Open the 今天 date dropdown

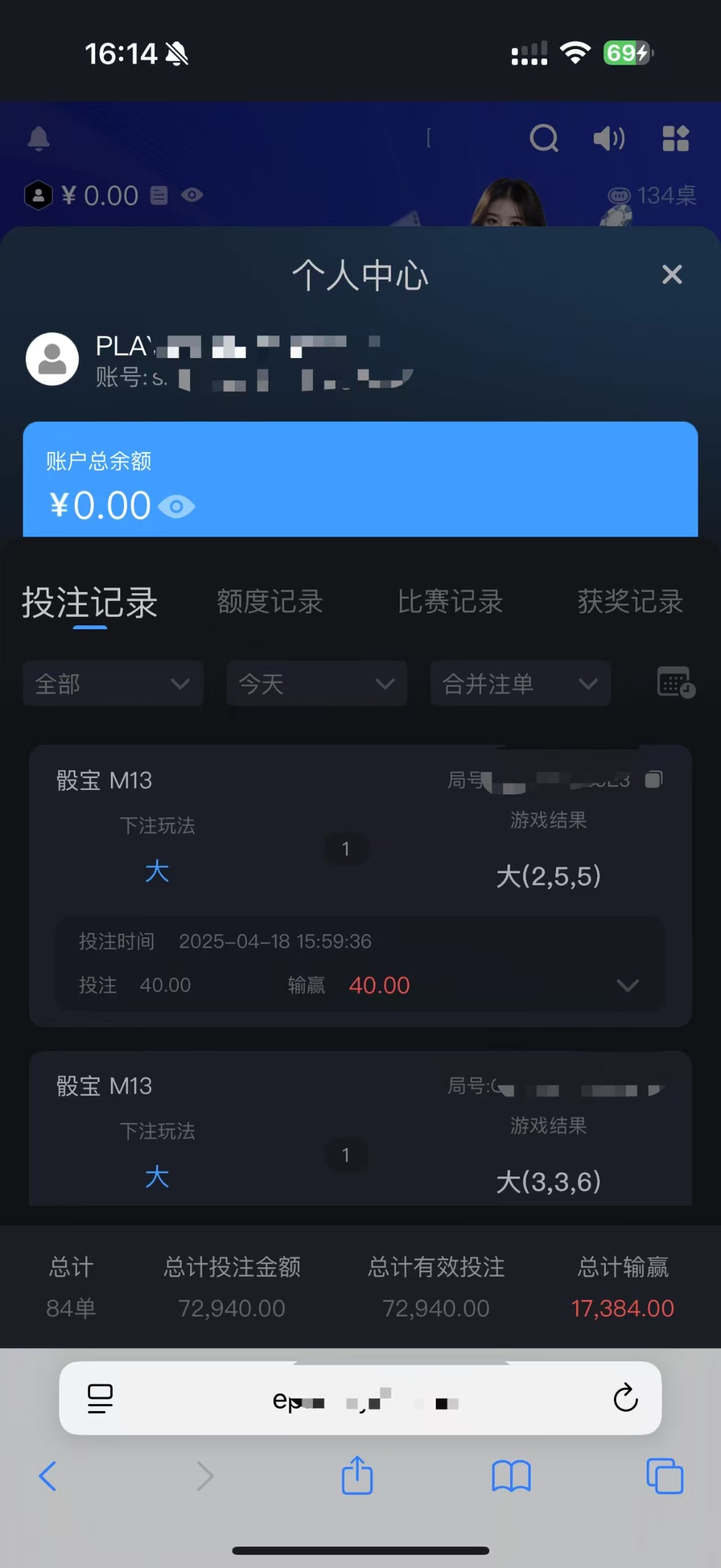[317, 684]
